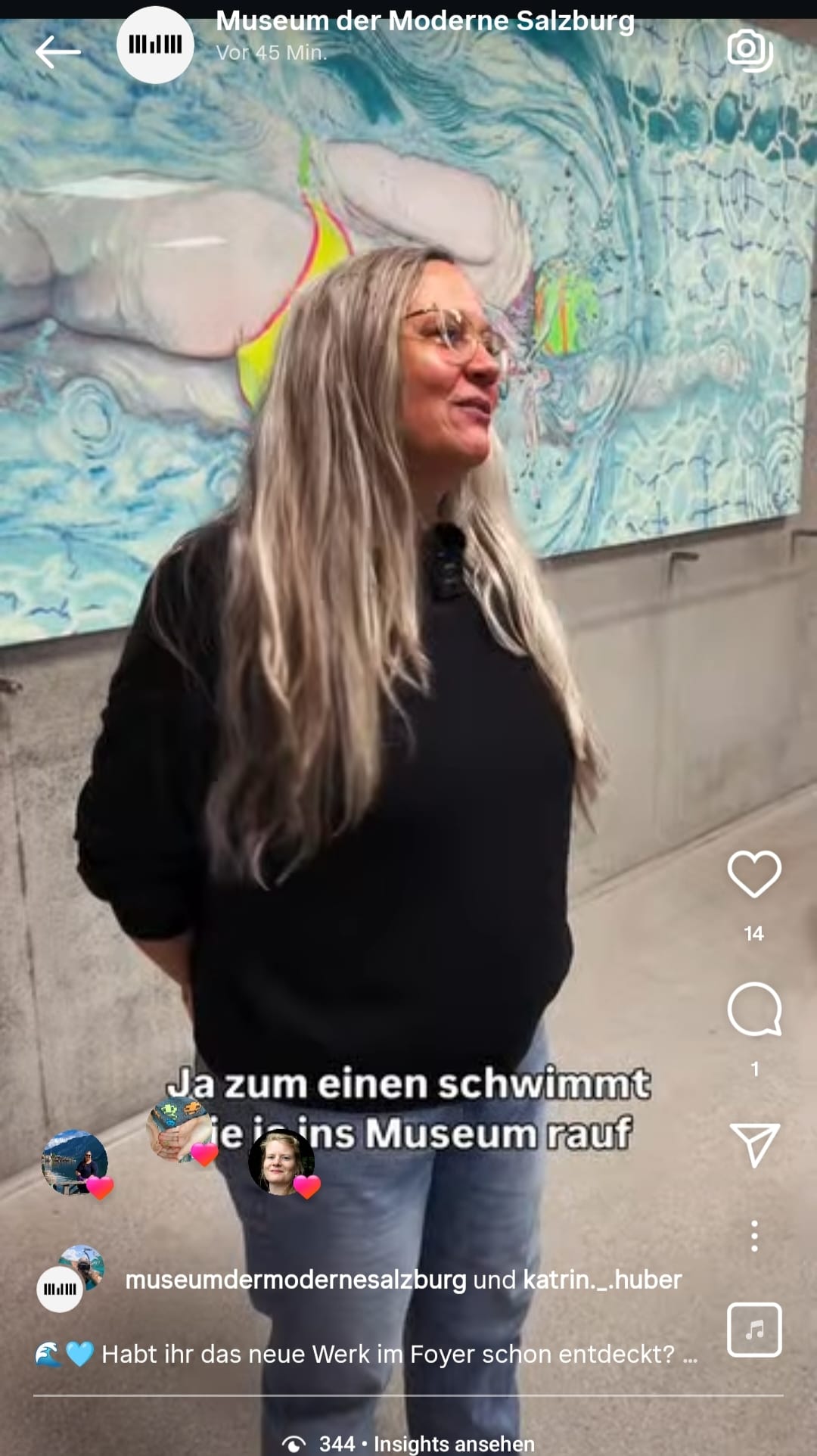This screenshot has width=817, height=1456.
Task: Share the reel via paper plane icon
Action: [754, 1144]
